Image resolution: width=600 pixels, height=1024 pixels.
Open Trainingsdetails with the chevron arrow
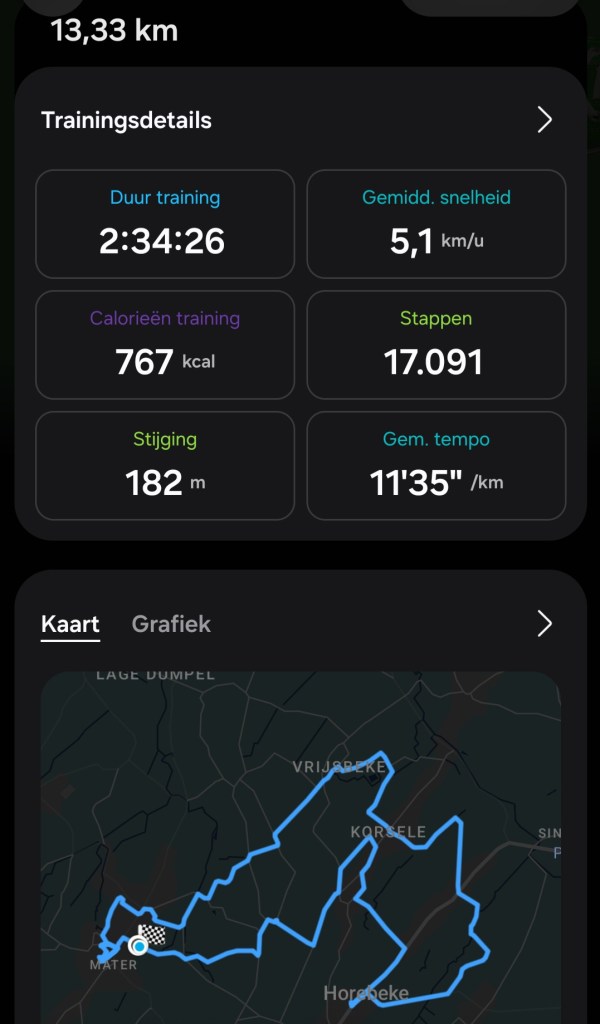[x=544, y=120]
